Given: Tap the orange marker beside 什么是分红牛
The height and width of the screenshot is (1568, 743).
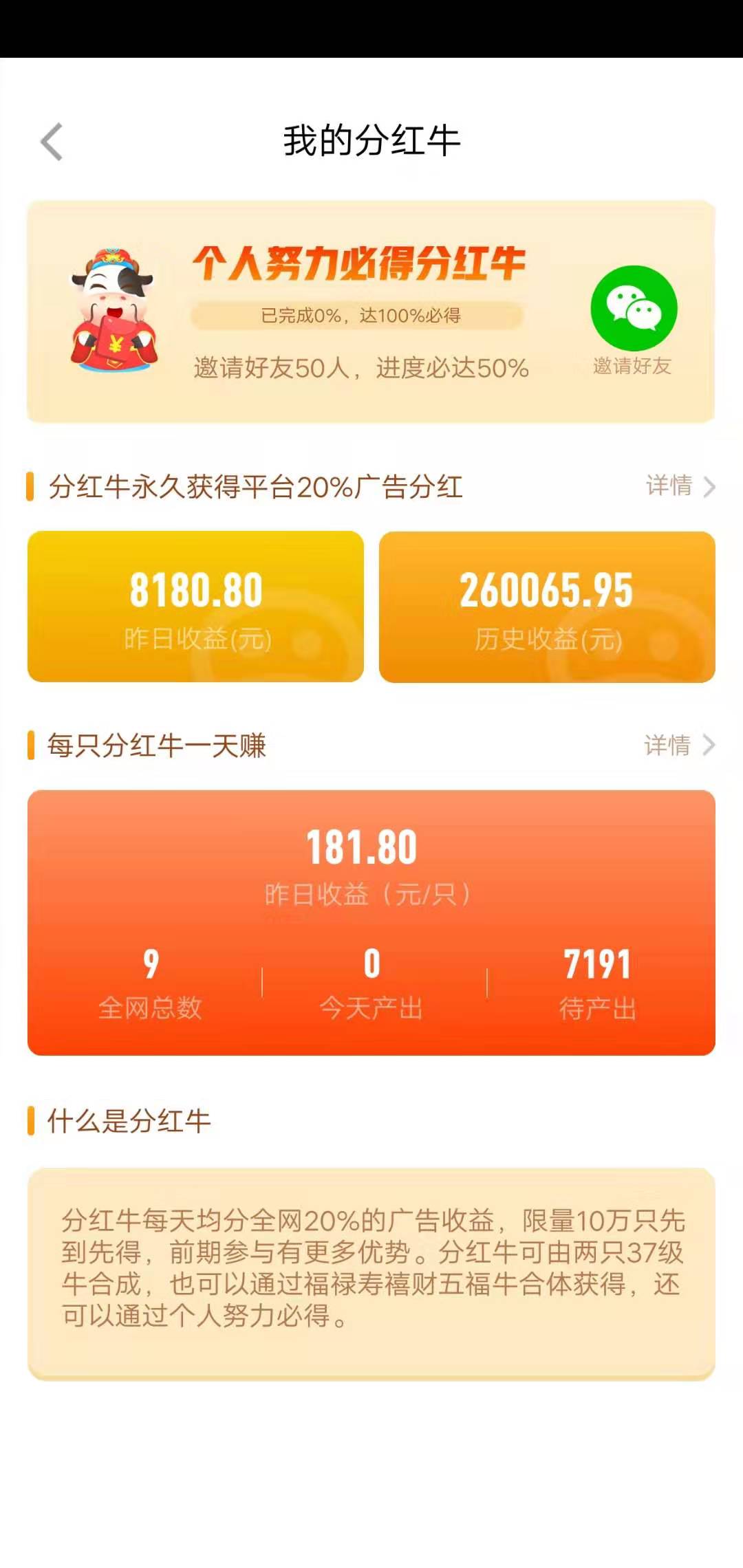Looking at the screenshot, I should click(30, 1120).
